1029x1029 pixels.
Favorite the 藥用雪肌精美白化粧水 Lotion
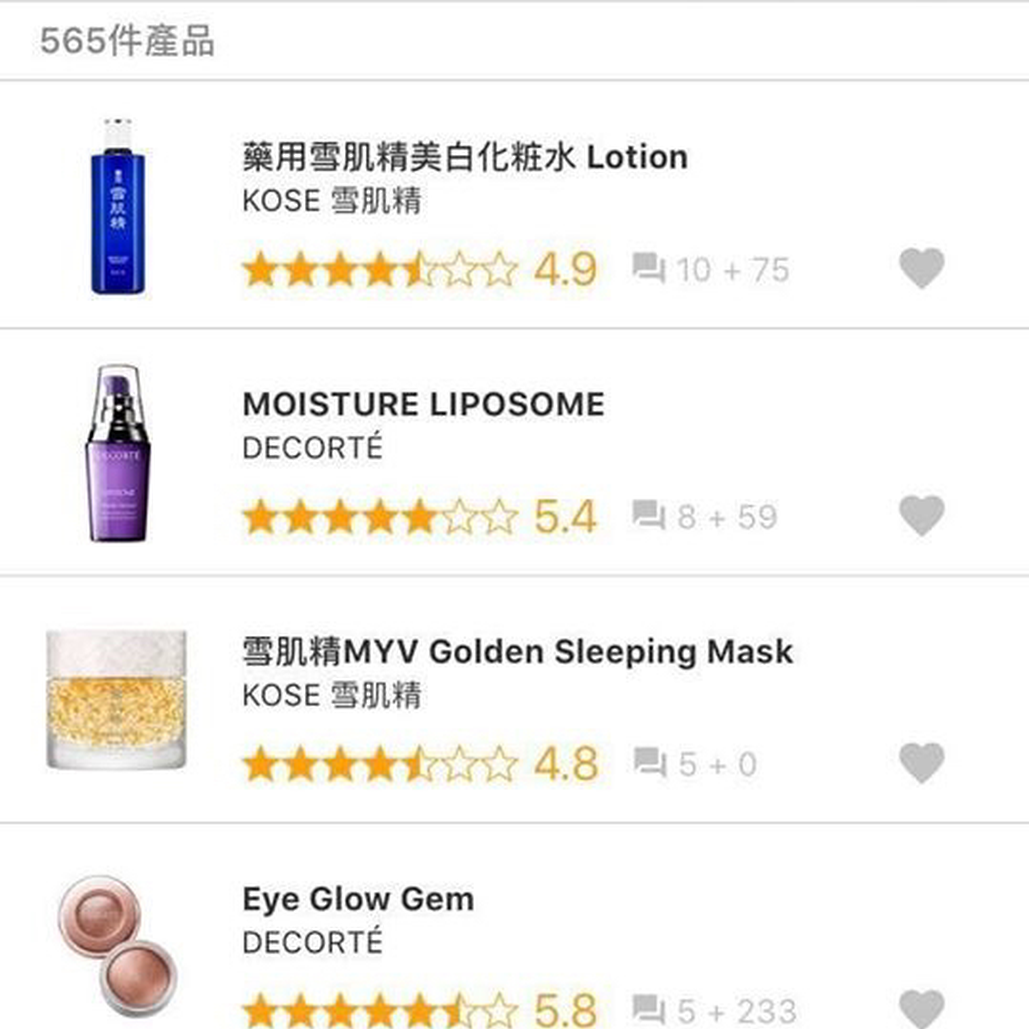[x=921, y=268]
